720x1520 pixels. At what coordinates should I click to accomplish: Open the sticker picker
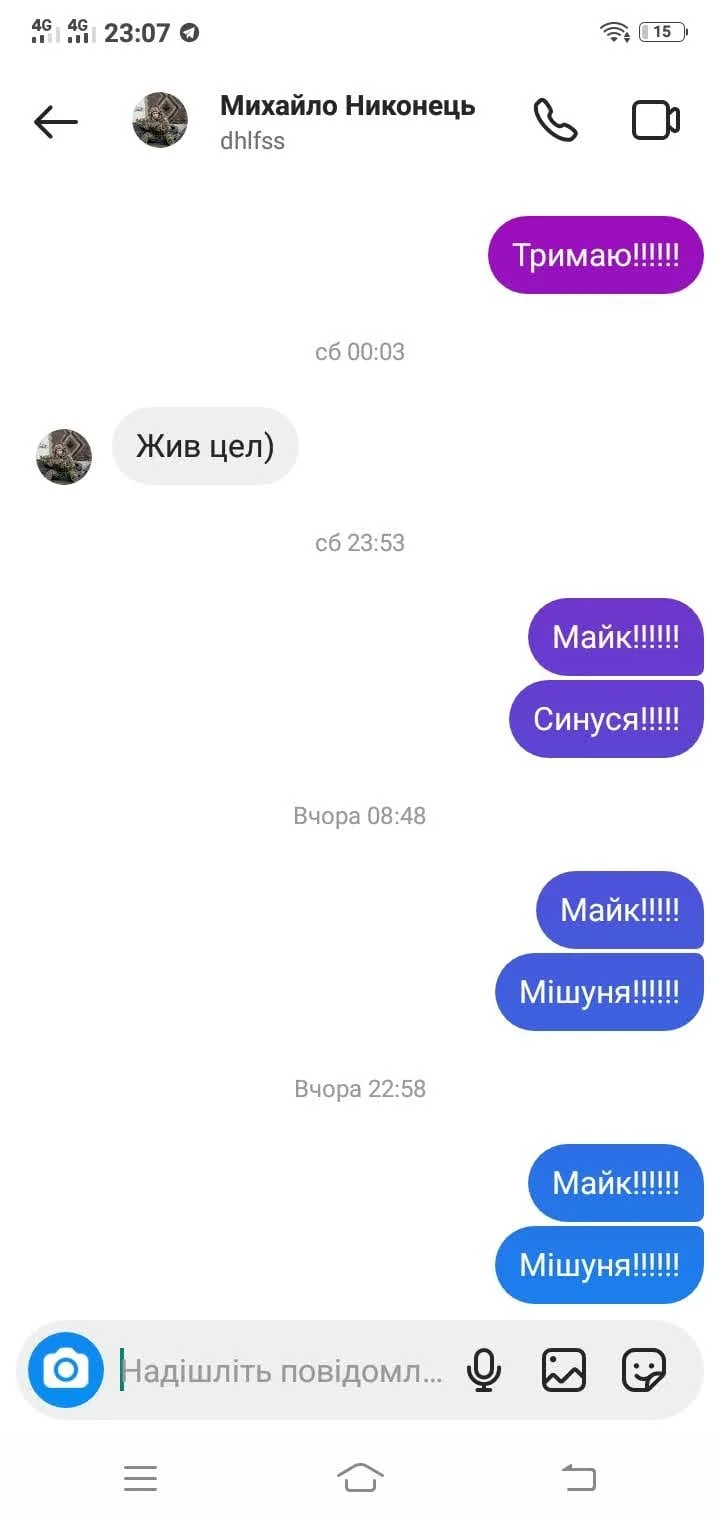(644, 1370)
